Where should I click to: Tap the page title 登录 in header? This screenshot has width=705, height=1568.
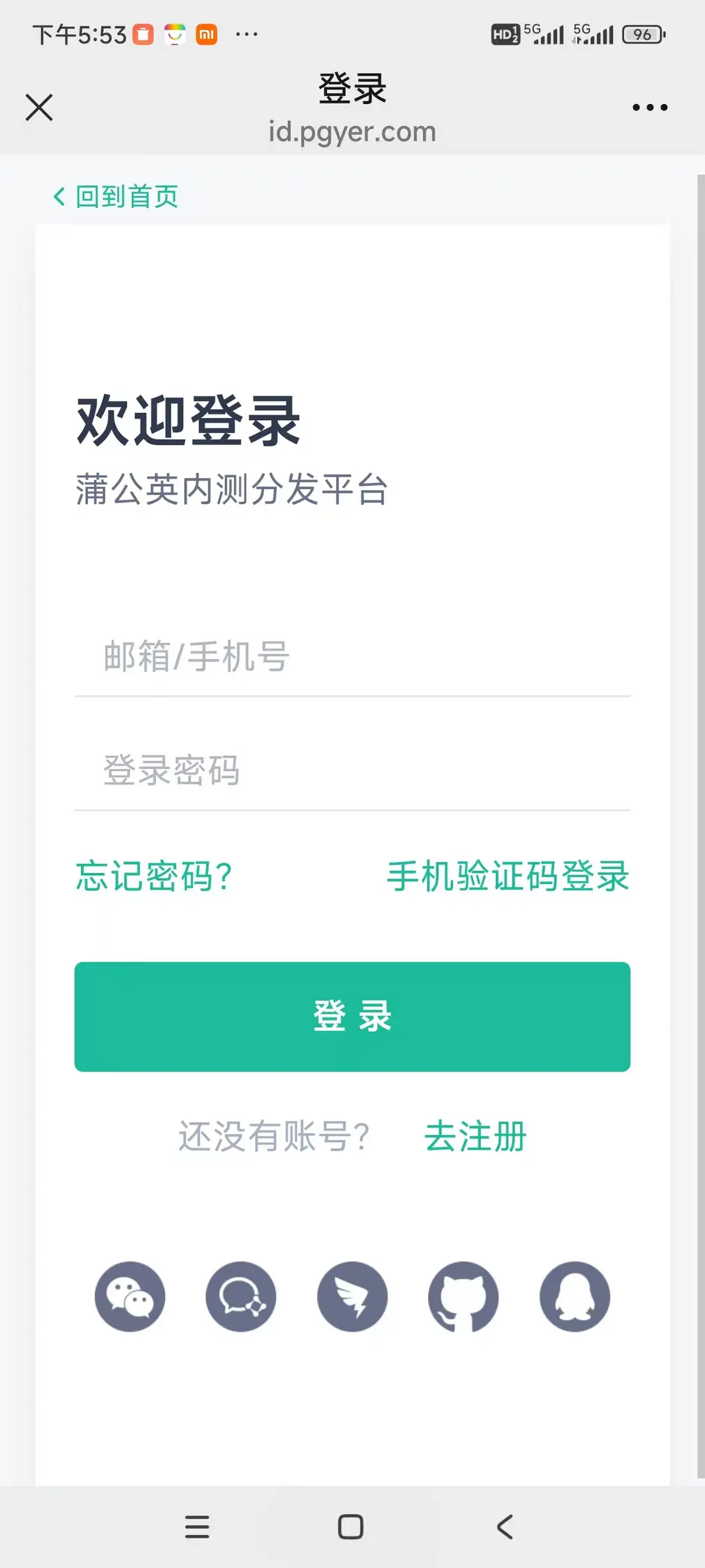coord(352,90)
